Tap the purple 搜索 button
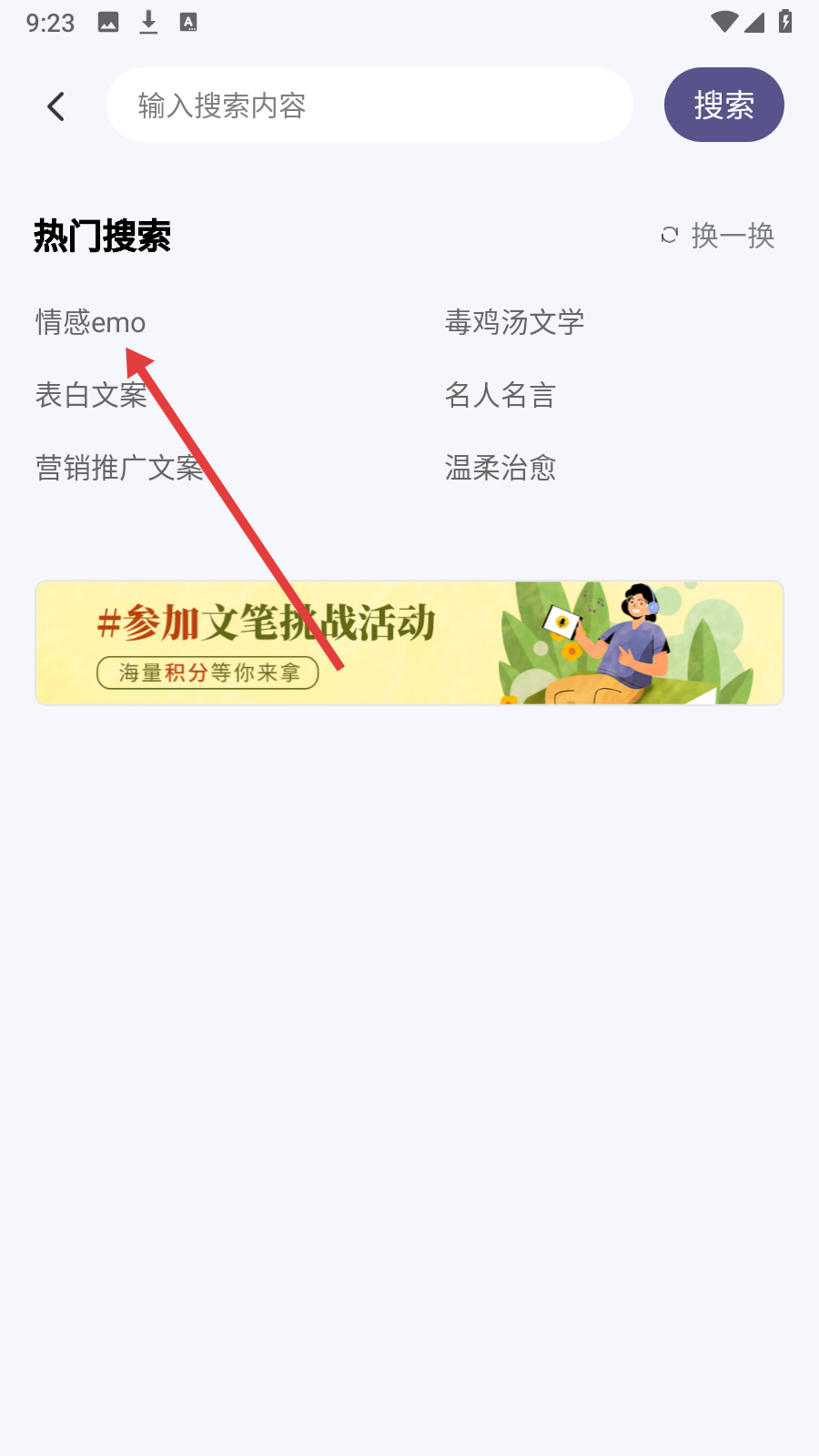 723,106
